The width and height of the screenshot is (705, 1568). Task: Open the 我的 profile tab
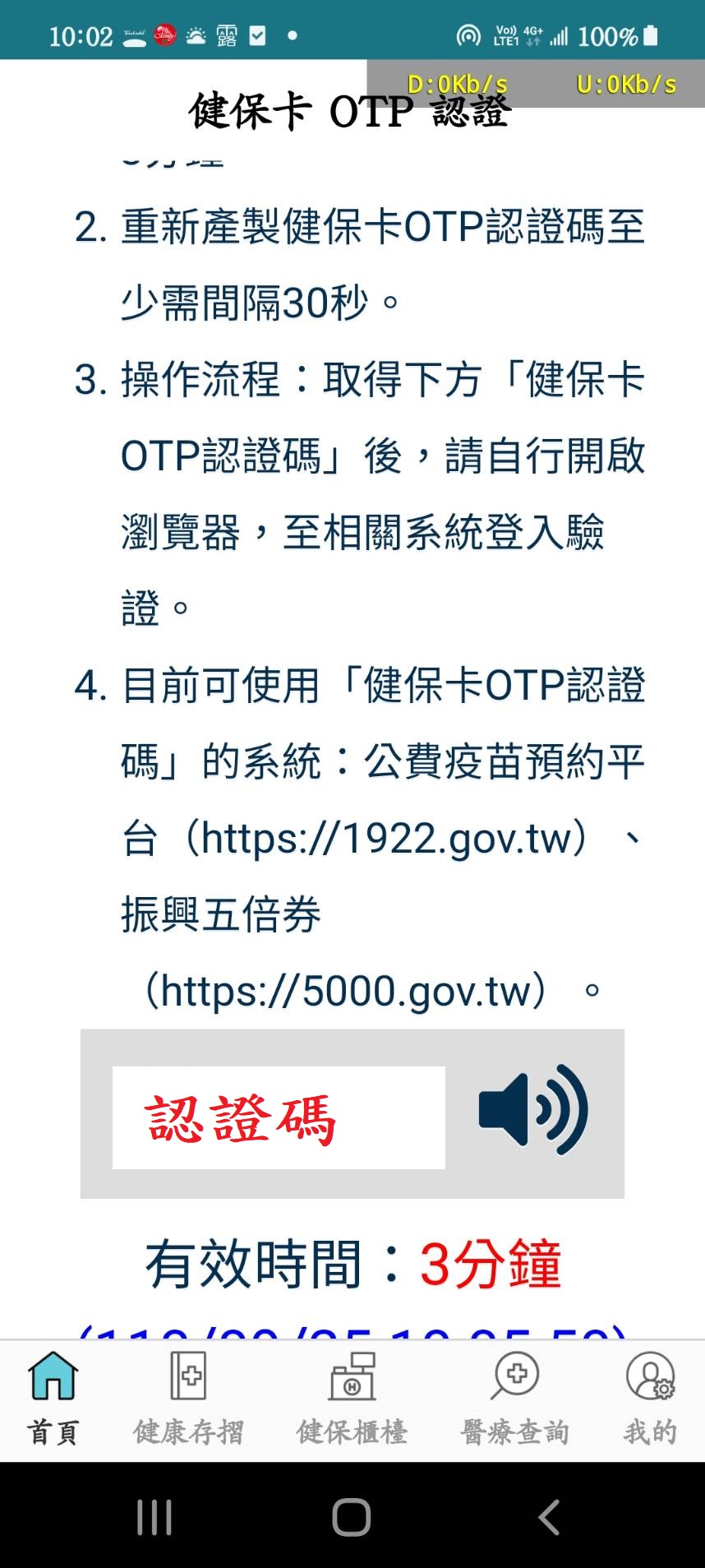[650, 1399]
